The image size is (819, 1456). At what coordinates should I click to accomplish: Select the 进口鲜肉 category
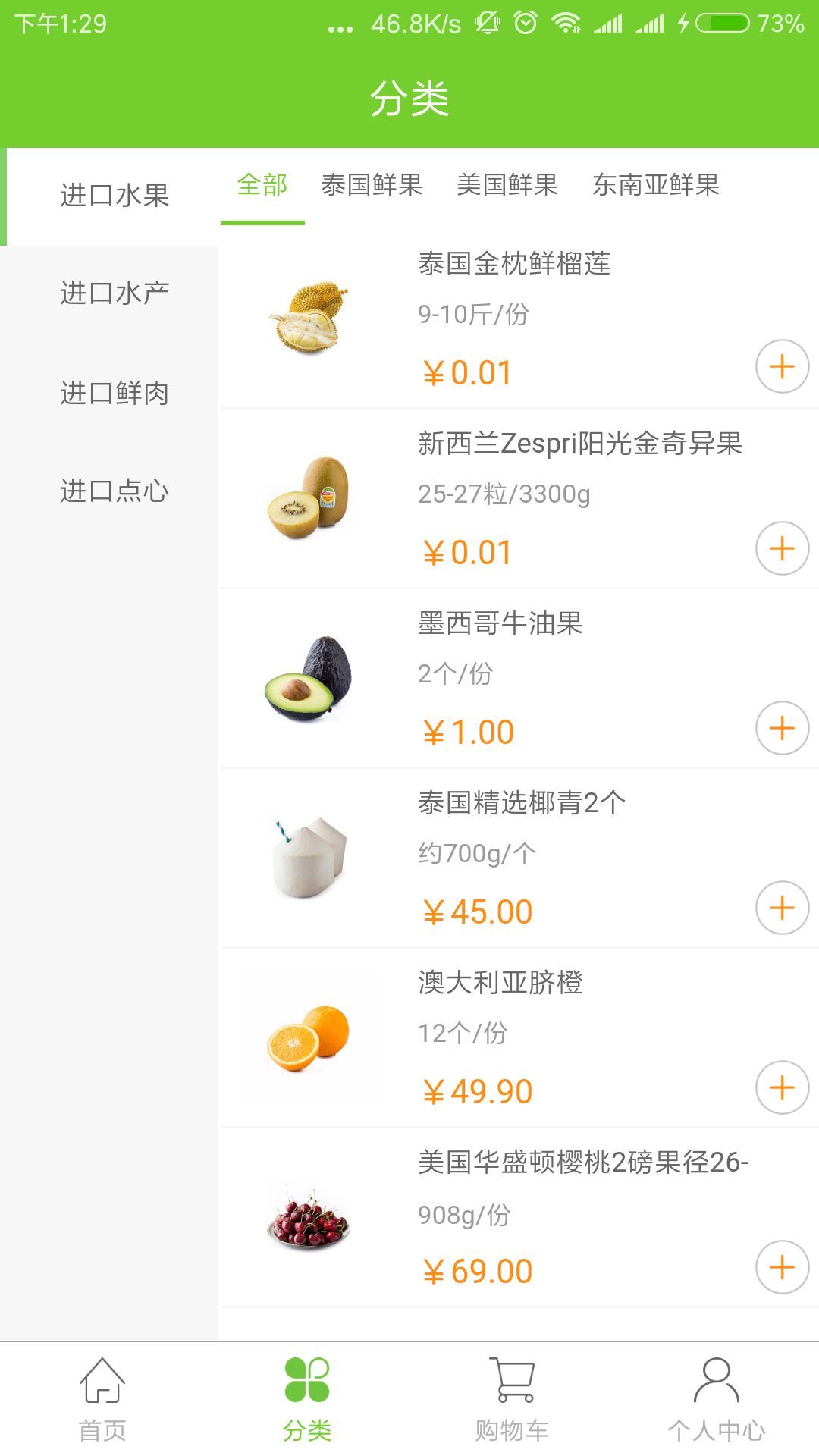pos(115,394)
